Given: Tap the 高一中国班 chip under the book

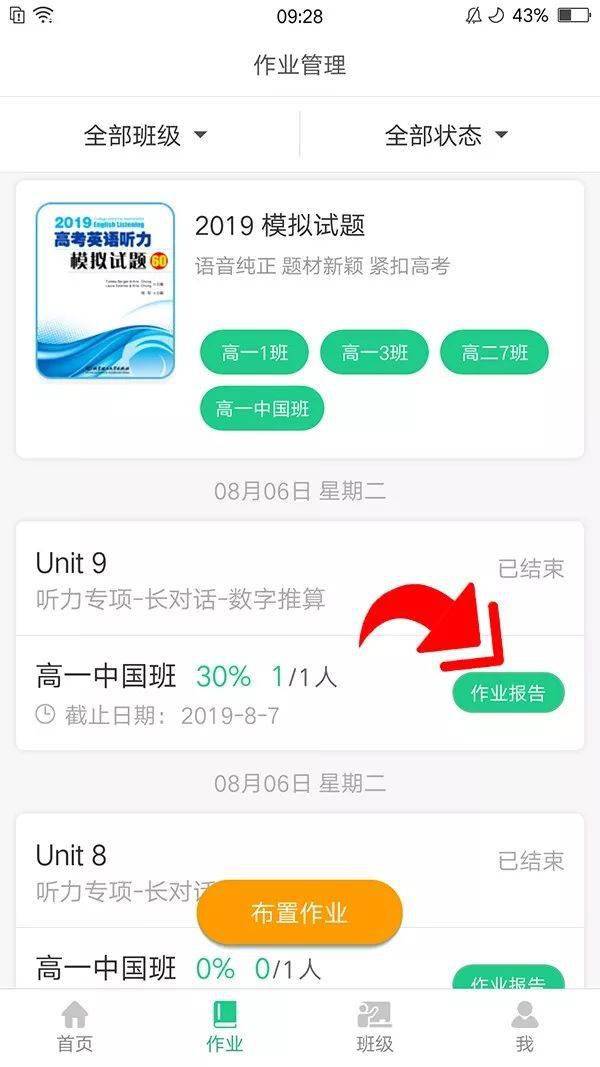Looking at the screenshot, I should click(262, 409).
